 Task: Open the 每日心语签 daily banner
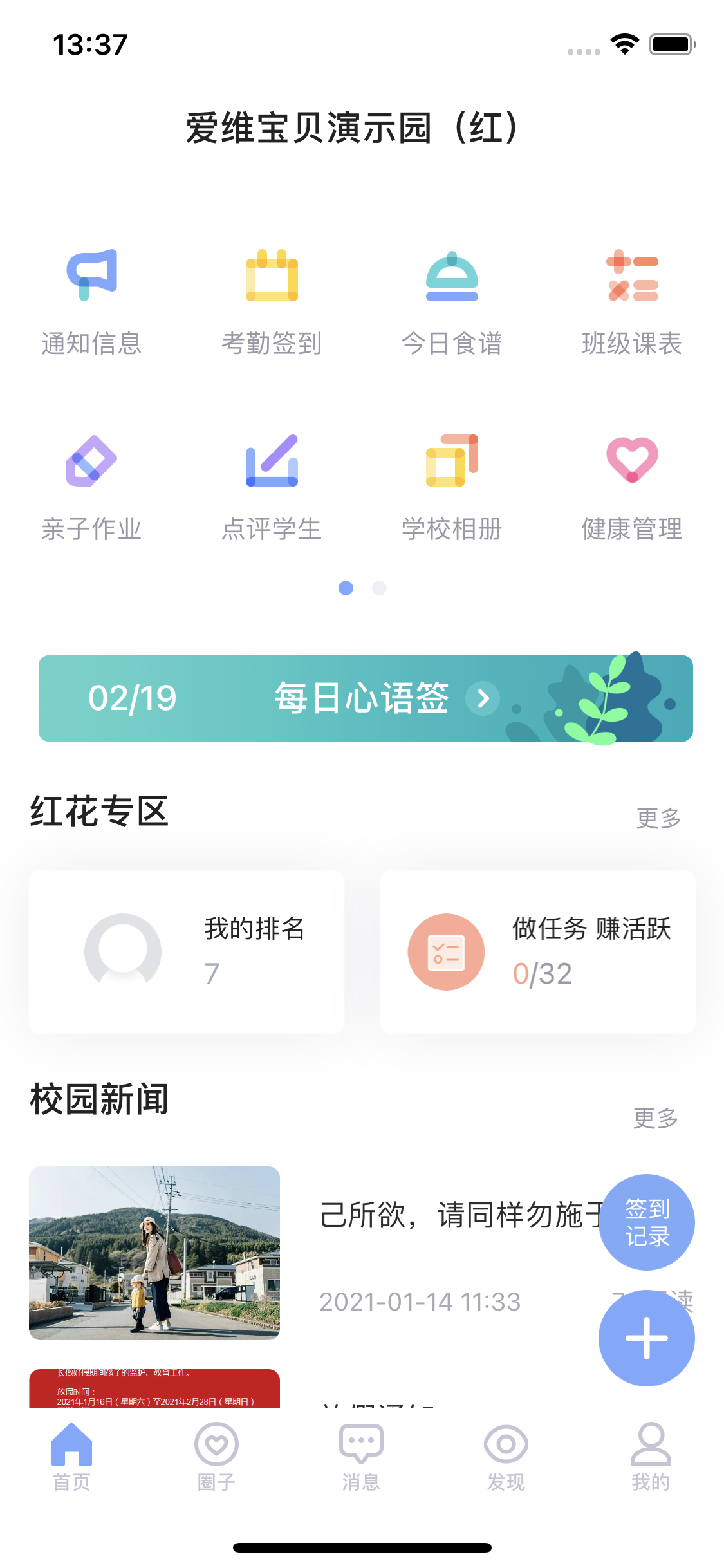point(366,698)
